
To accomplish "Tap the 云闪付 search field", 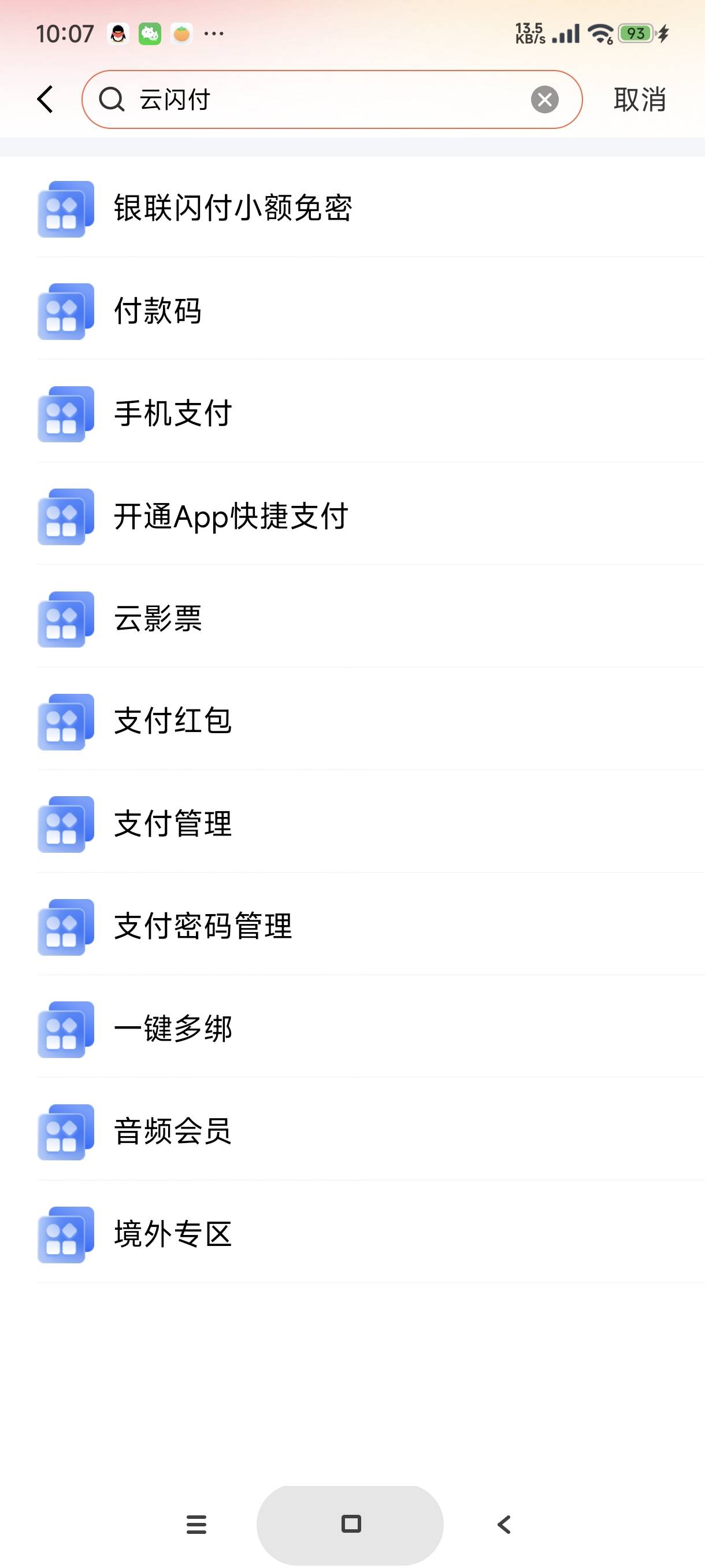I will 332,99.
